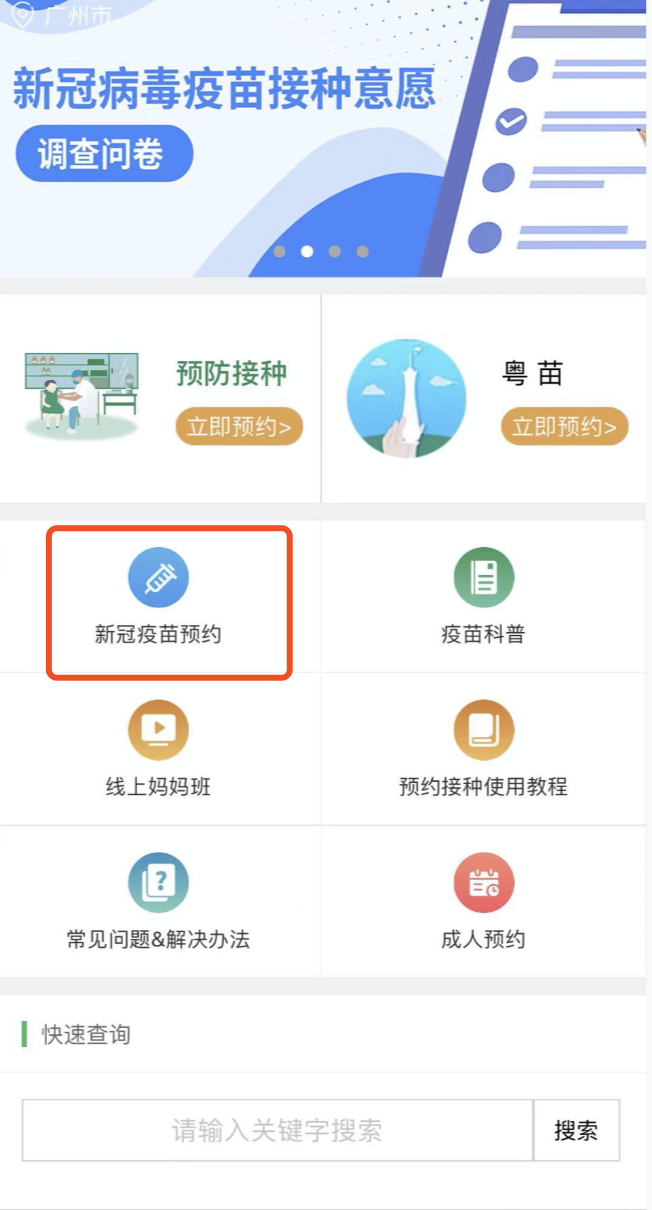Open 常见问题&解决办法
This screenshot has width=652, height=1210.
[x=159, y=903]
